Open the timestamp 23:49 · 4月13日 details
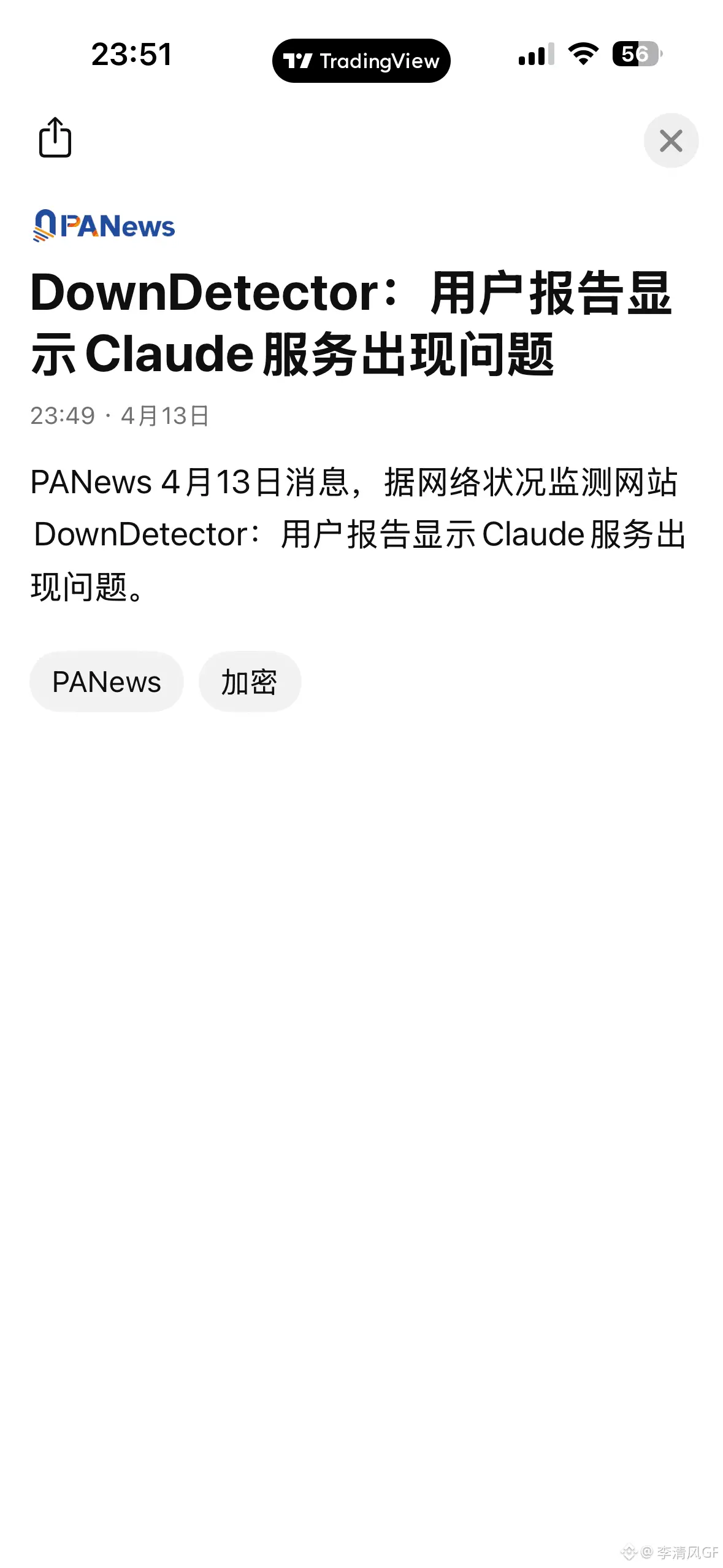The image size is (723, 1568). pos(120,416)
